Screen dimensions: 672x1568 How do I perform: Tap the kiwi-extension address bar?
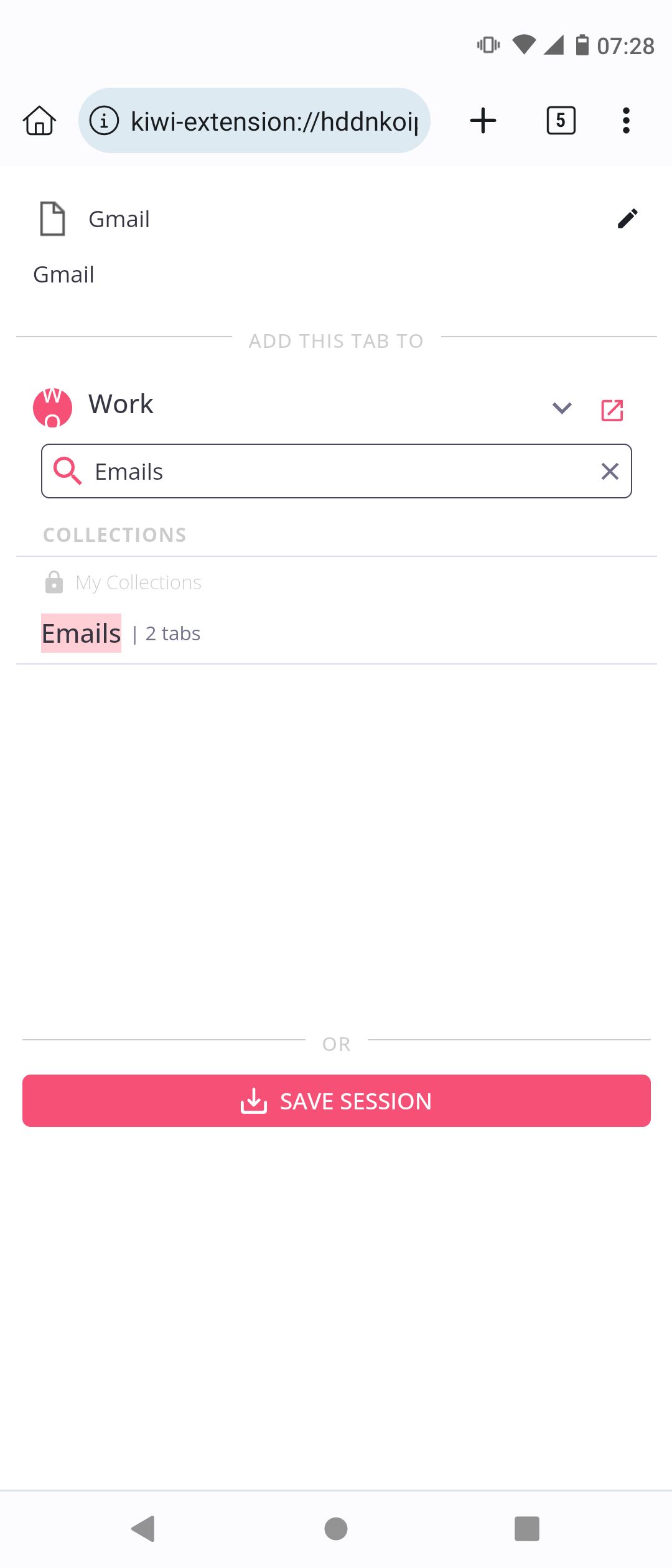pos(254,121)
